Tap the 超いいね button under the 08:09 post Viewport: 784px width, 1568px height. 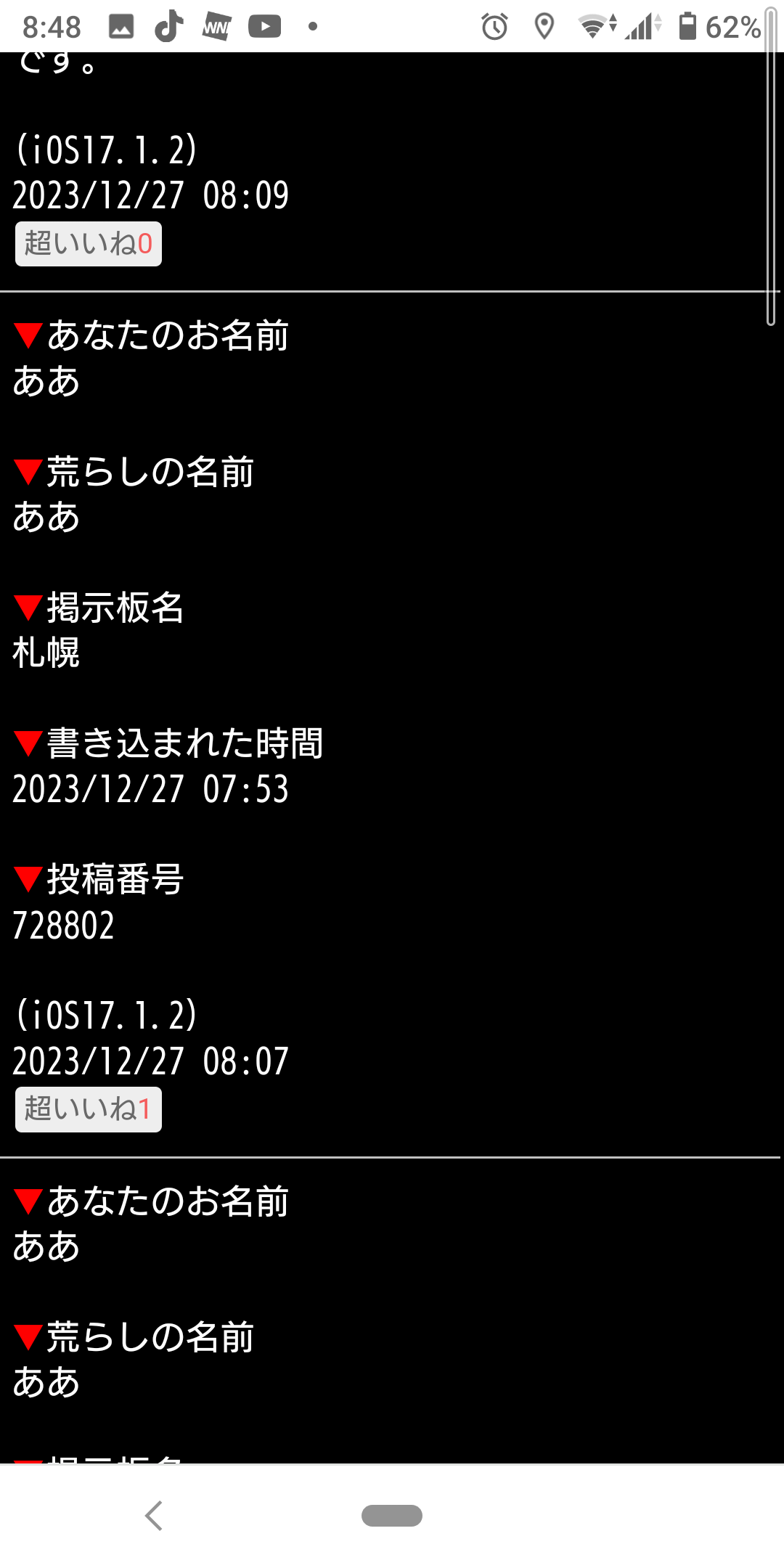click(89, 244)
